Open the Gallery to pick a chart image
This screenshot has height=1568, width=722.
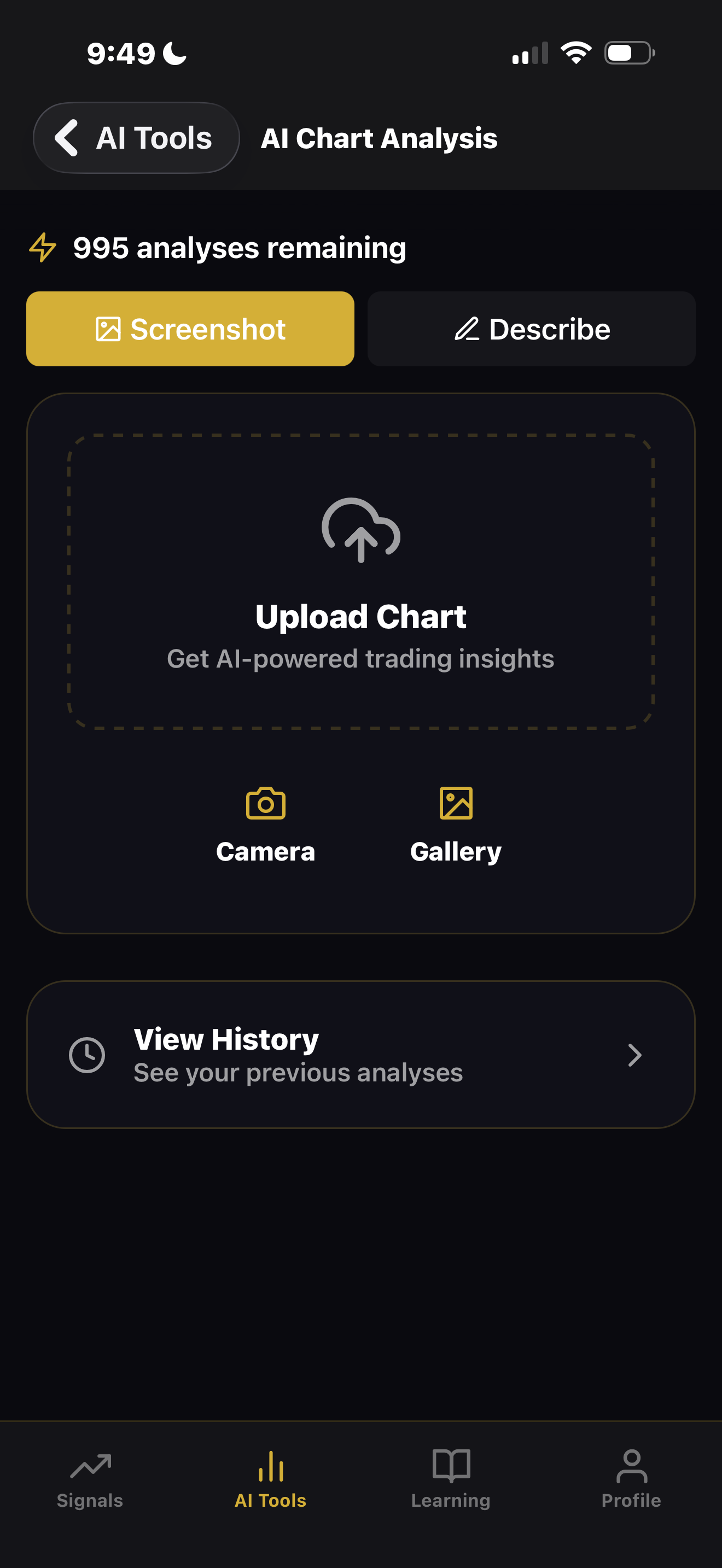456,804
